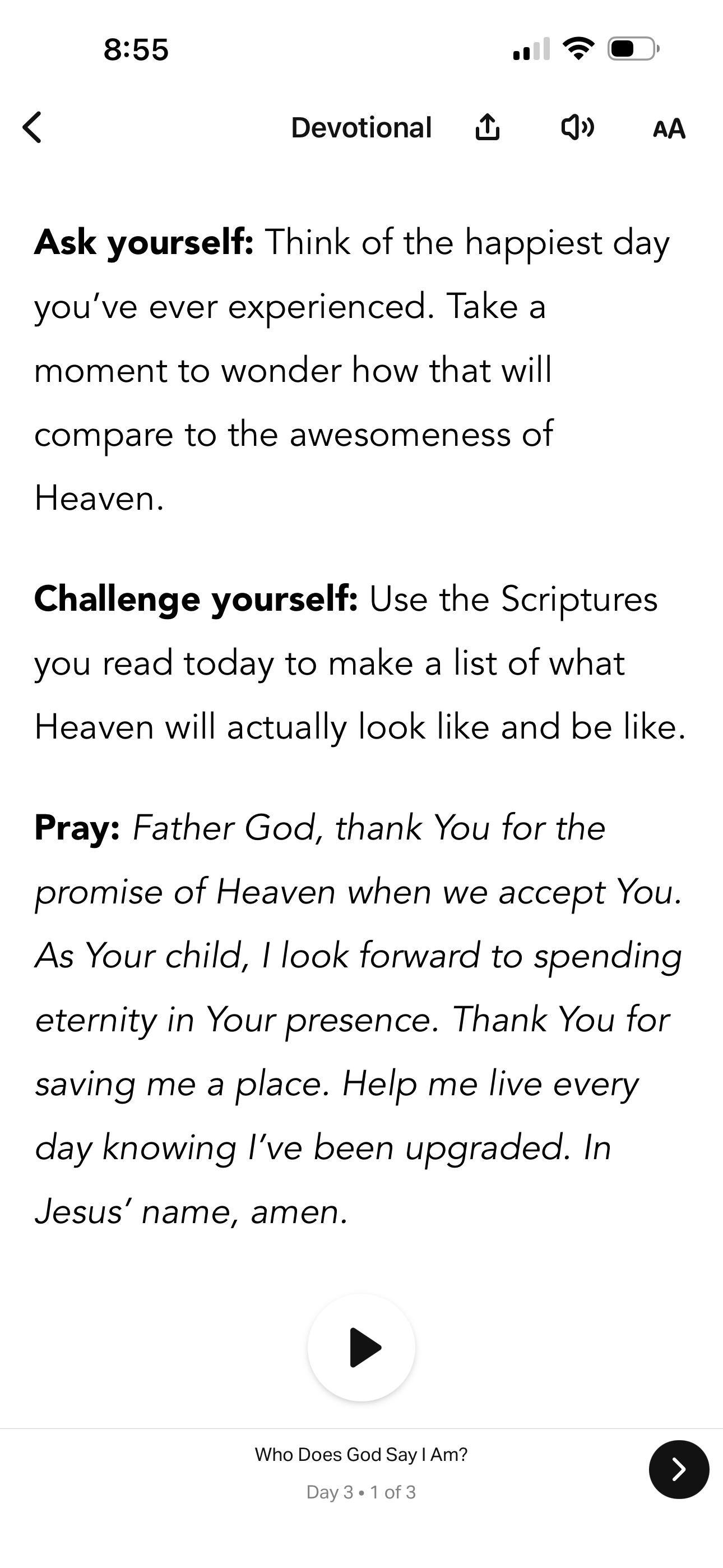Share this devotional
This screenshot has width=723, height=1568.
pyautogui.click(x=487, y=128)
